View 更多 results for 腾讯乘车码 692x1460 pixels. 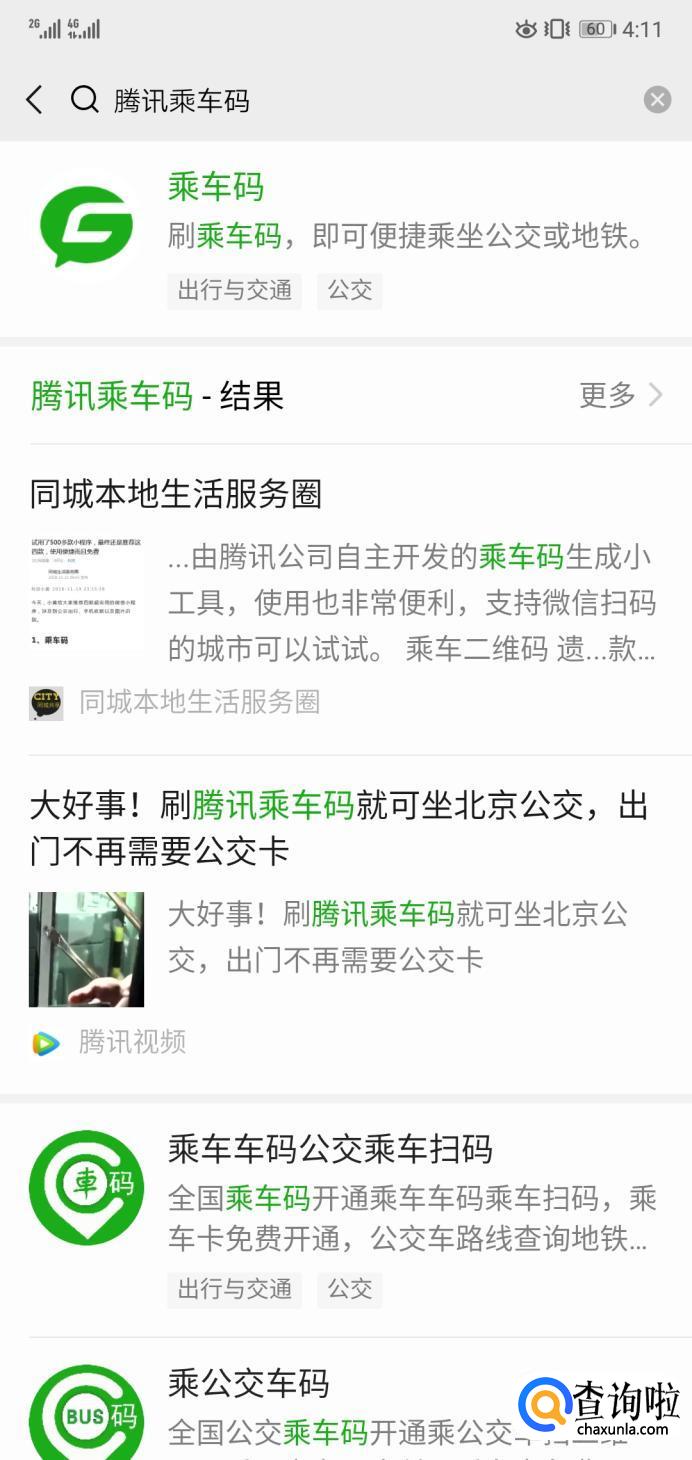click(x=620, y=396)
